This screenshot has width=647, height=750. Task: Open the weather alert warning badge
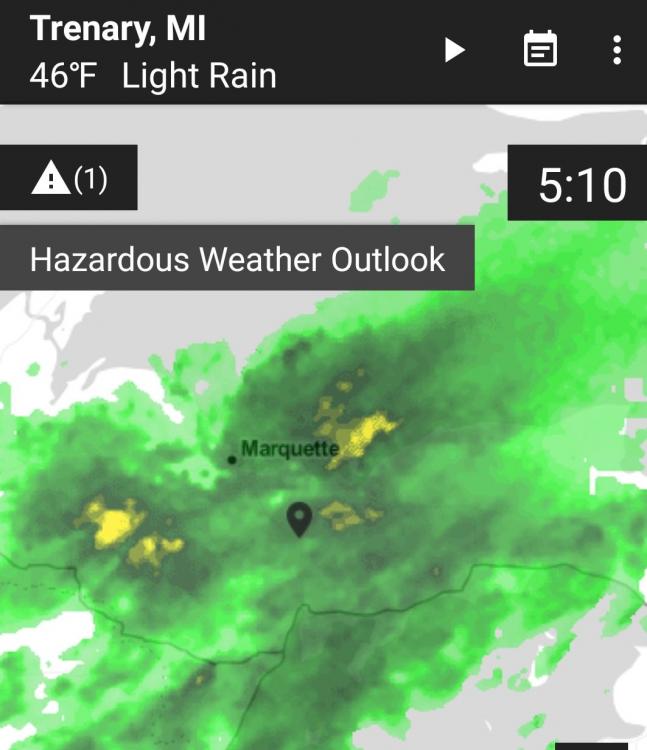click(x=69, y=179)
